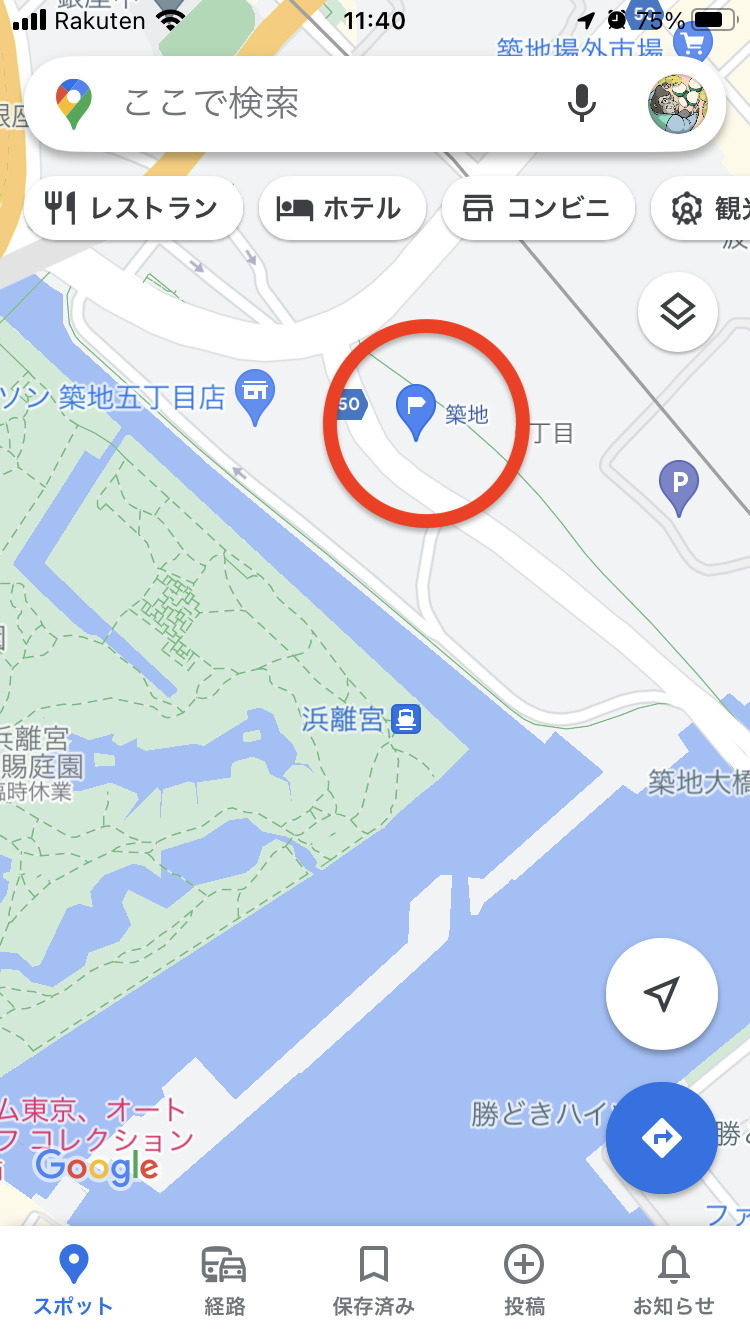Tap the 築地 flag pin on the map
750x1334 pixels.
click(x=415, y=410)
